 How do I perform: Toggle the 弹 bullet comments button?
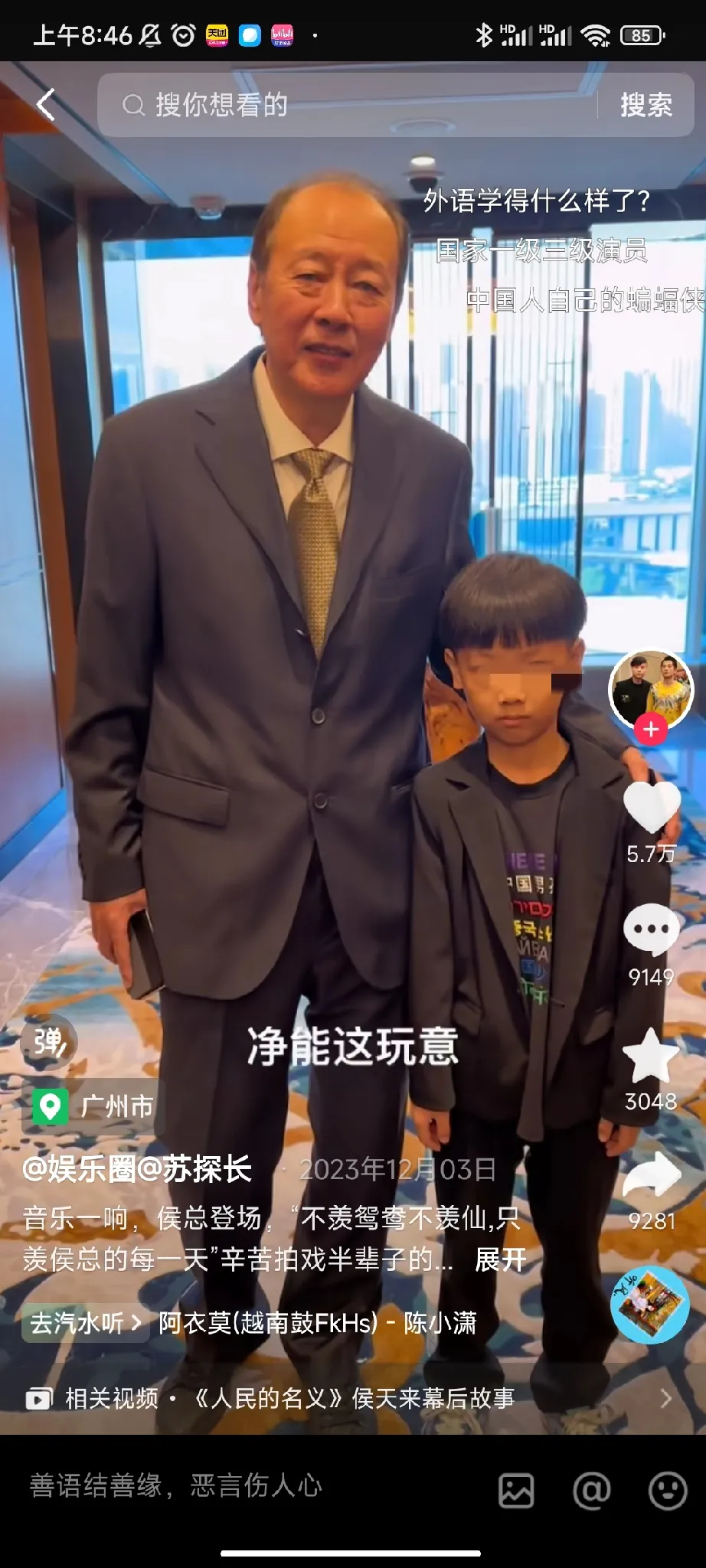coord(49,1041)
